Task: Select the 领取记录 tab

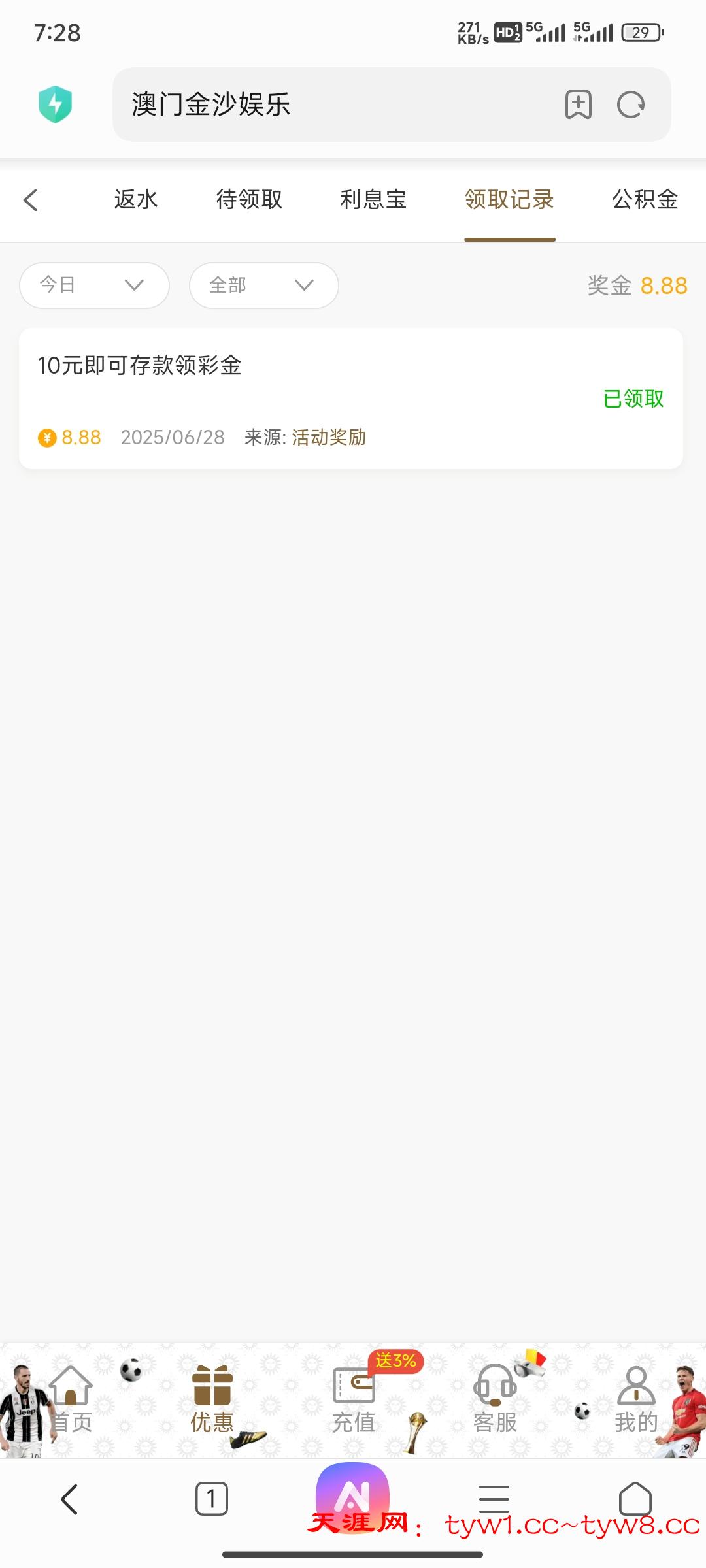Action: click(509, 200)
